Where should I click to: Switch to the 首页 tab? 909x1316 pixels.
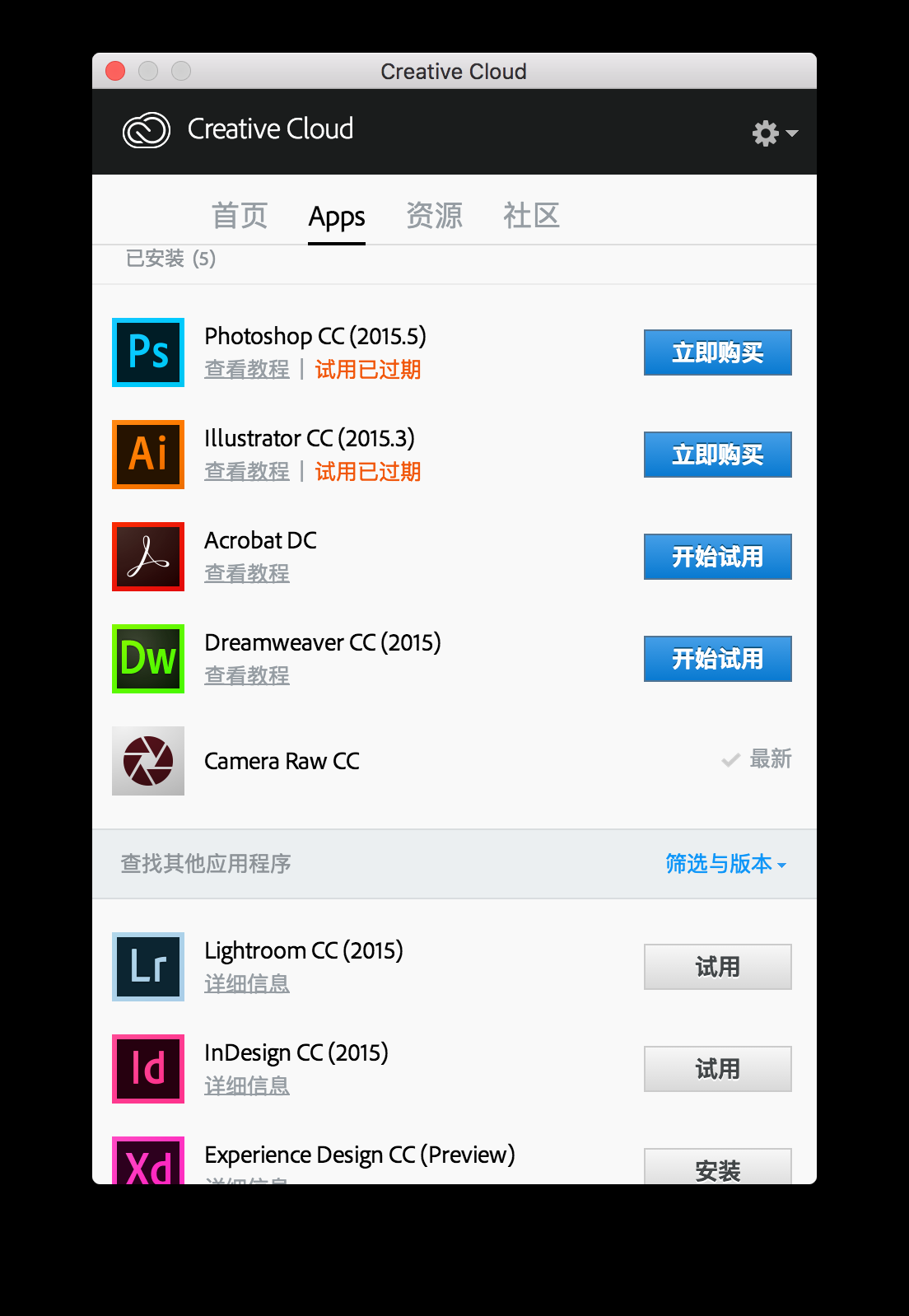(x=240, y=216)
